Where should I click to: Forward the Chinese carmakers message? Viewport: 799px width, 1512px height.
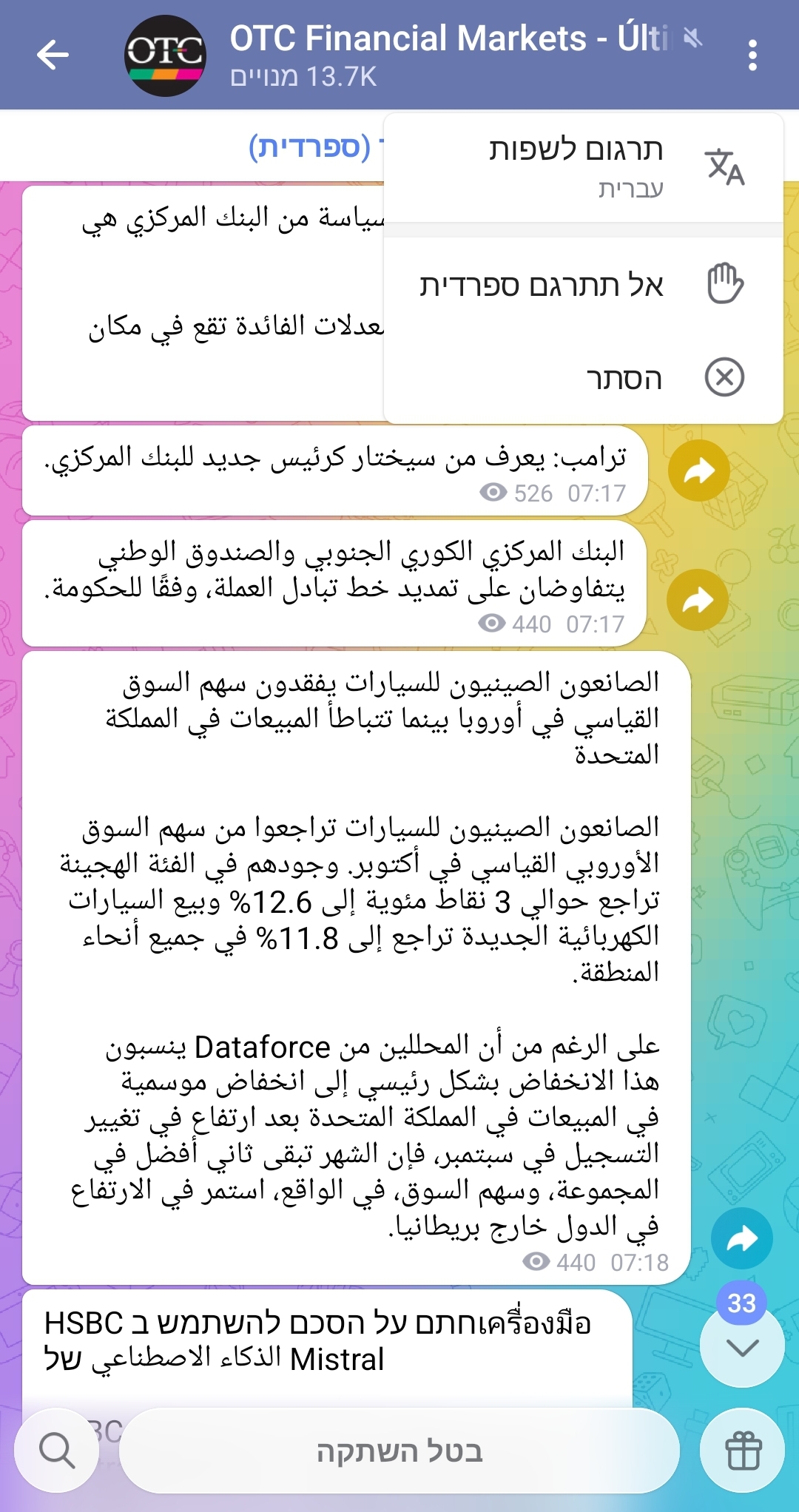click(x=741, y=1238)
